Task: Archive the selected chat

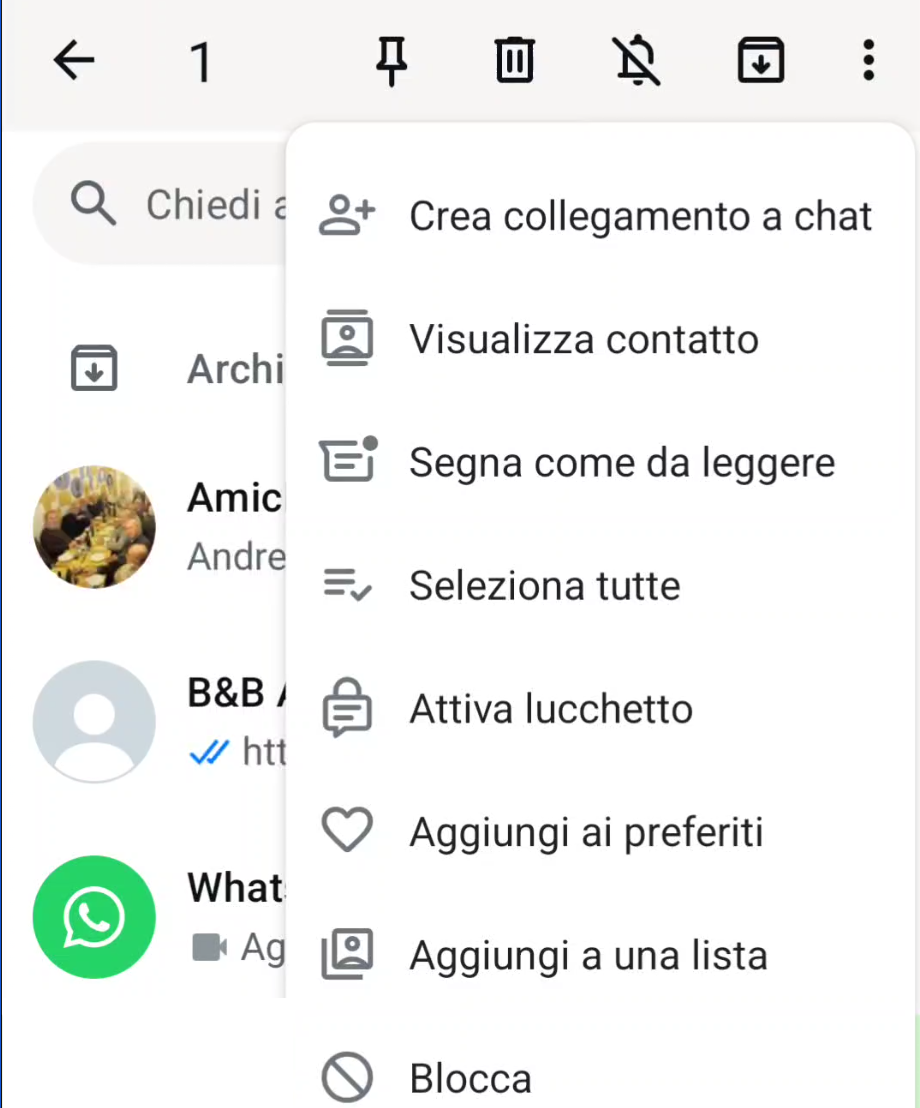Action: pos(760,62)
